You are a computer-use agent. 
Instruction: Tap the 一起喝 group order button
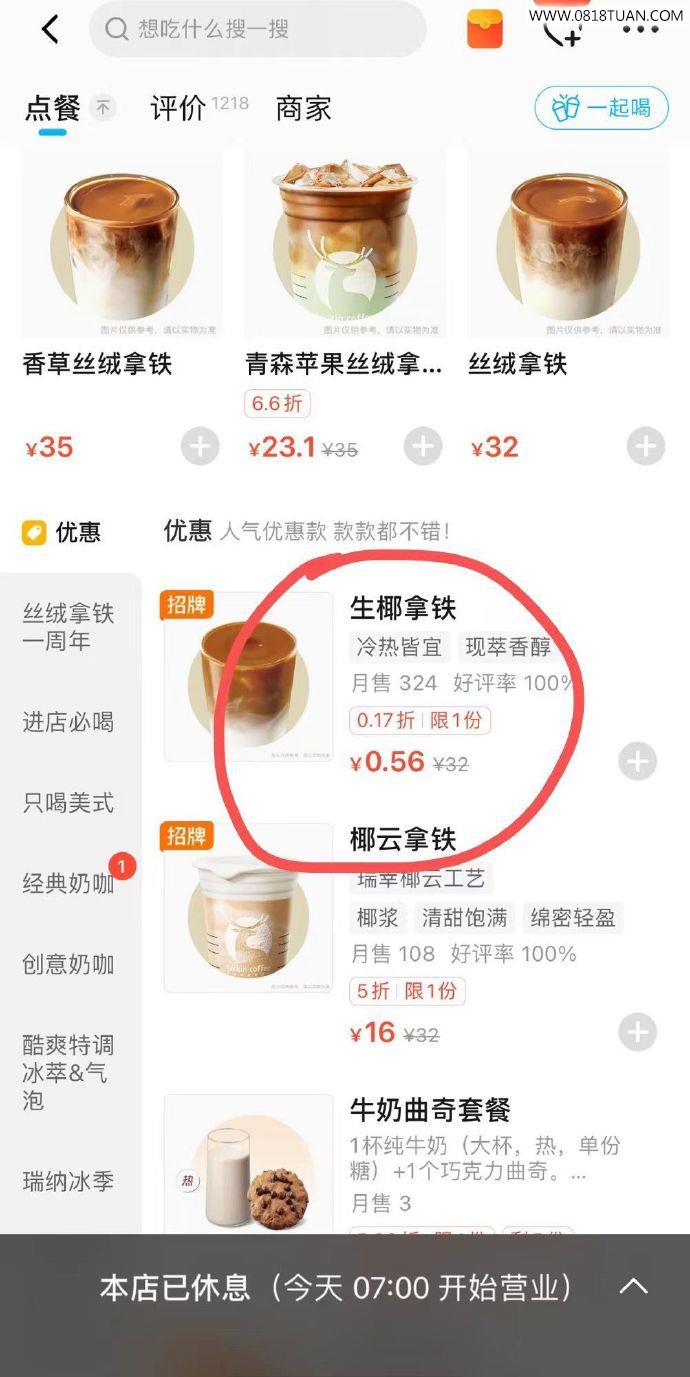[601, 108]
